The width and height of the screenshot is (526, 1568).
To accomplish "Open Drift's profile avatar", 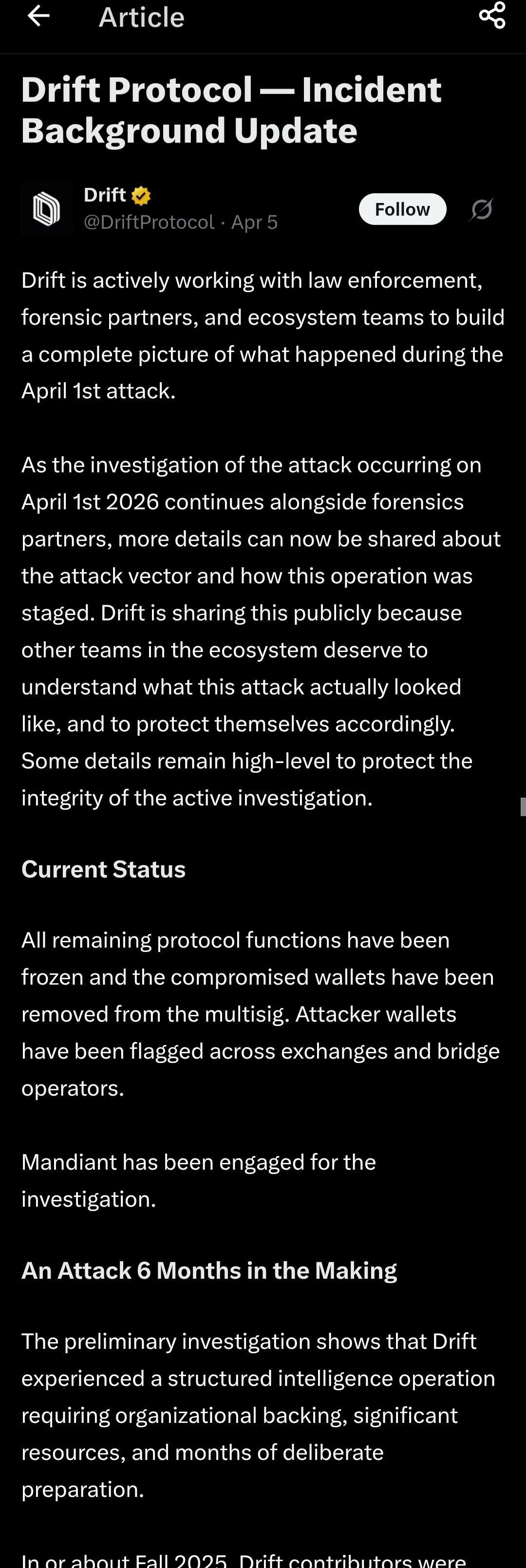I will (47, 209).
